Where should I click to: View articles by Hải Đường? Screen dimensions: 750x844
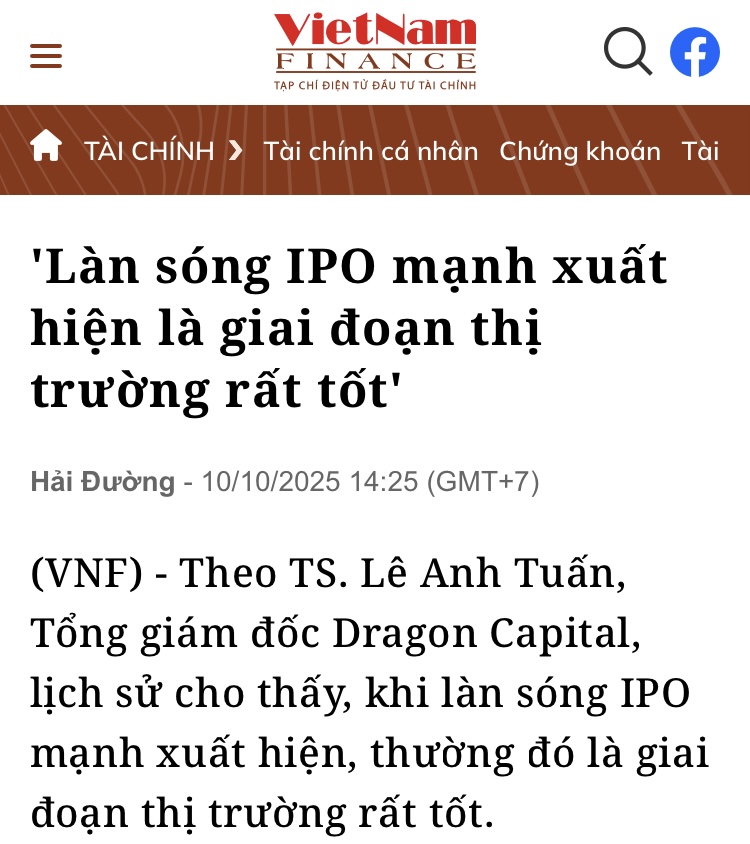click(x=102, y=482)
